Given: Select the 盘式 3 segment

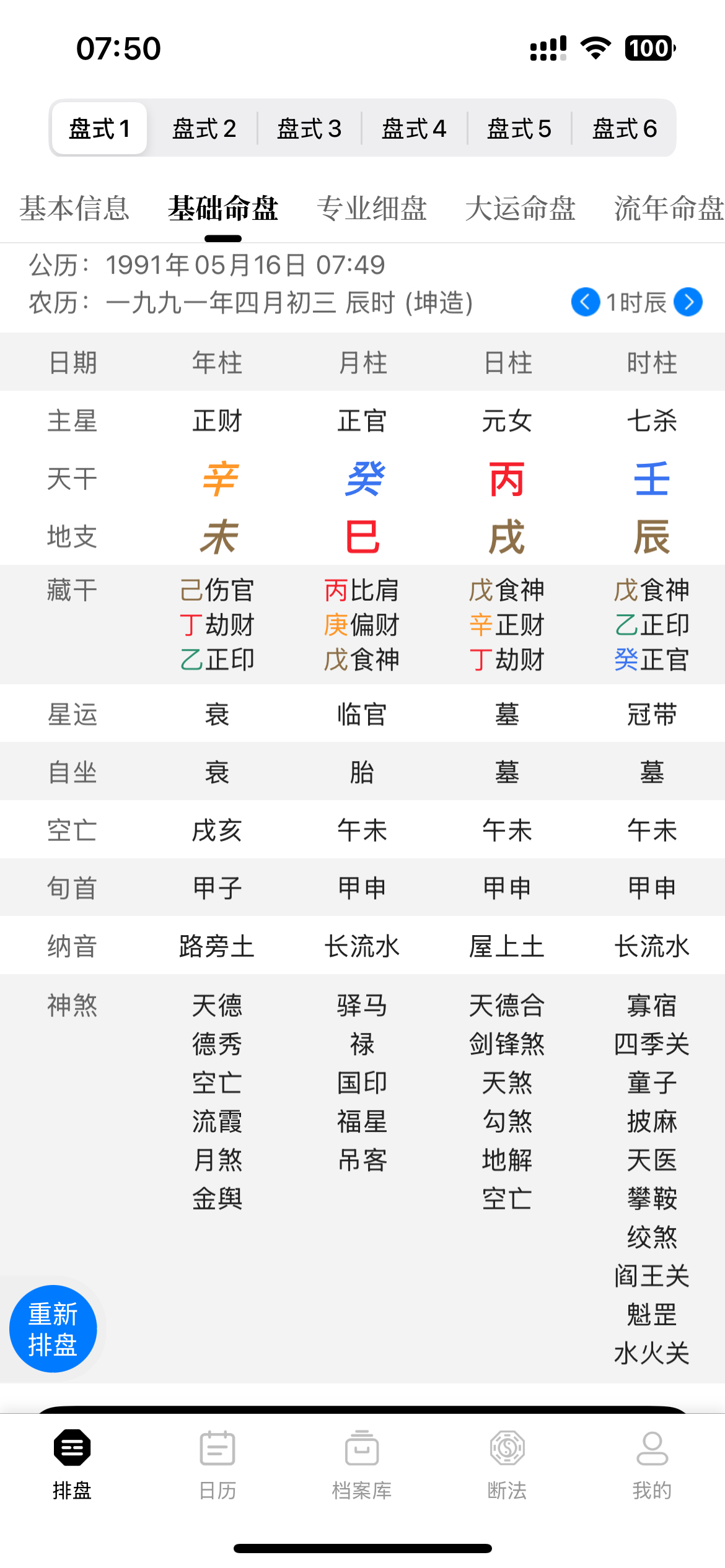Looking at the screenshot, I should pos(309,128).
